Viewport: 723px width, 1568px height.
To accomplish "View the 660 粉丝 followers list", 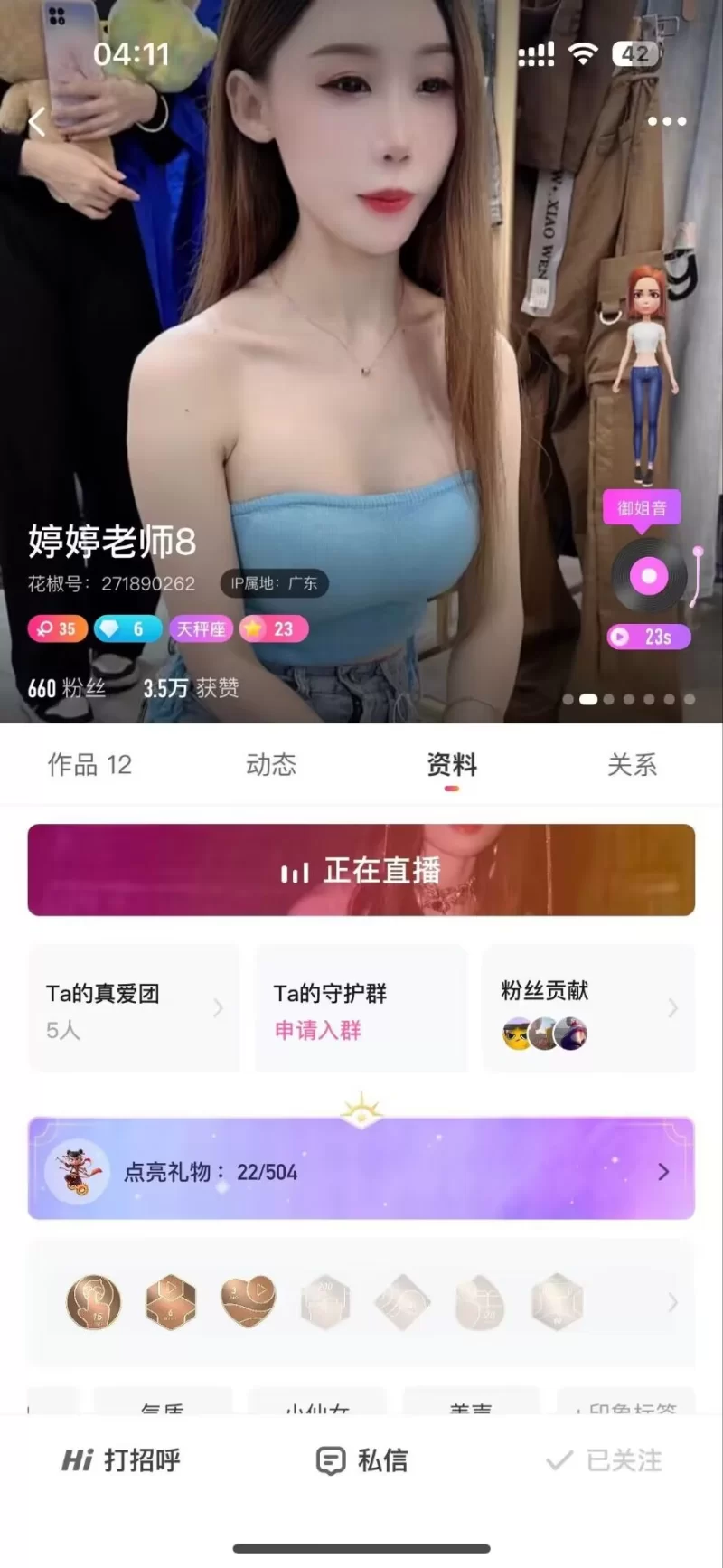I will coord(67,688).
